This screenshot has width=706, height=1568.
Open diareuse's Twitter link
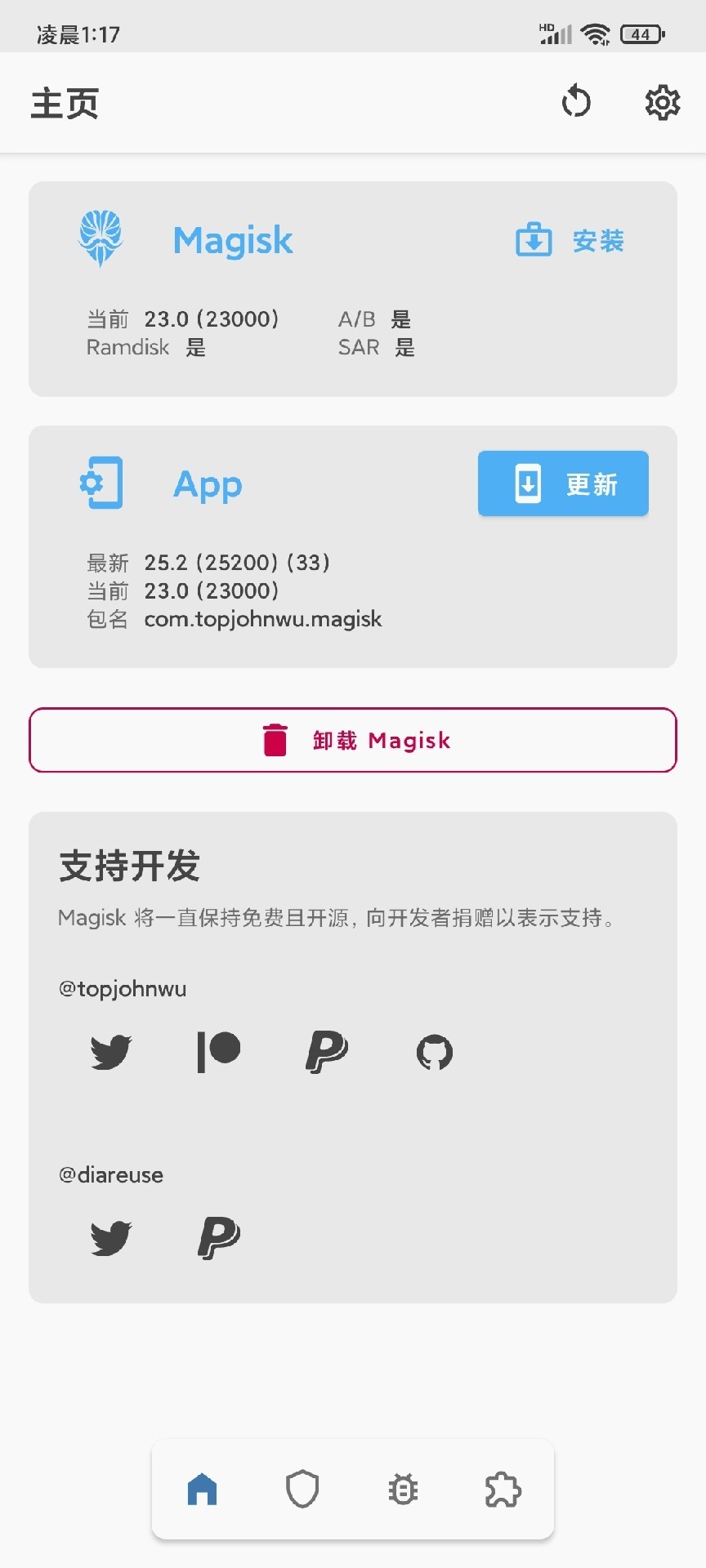pyautogui.click(x=111, y=1238)
